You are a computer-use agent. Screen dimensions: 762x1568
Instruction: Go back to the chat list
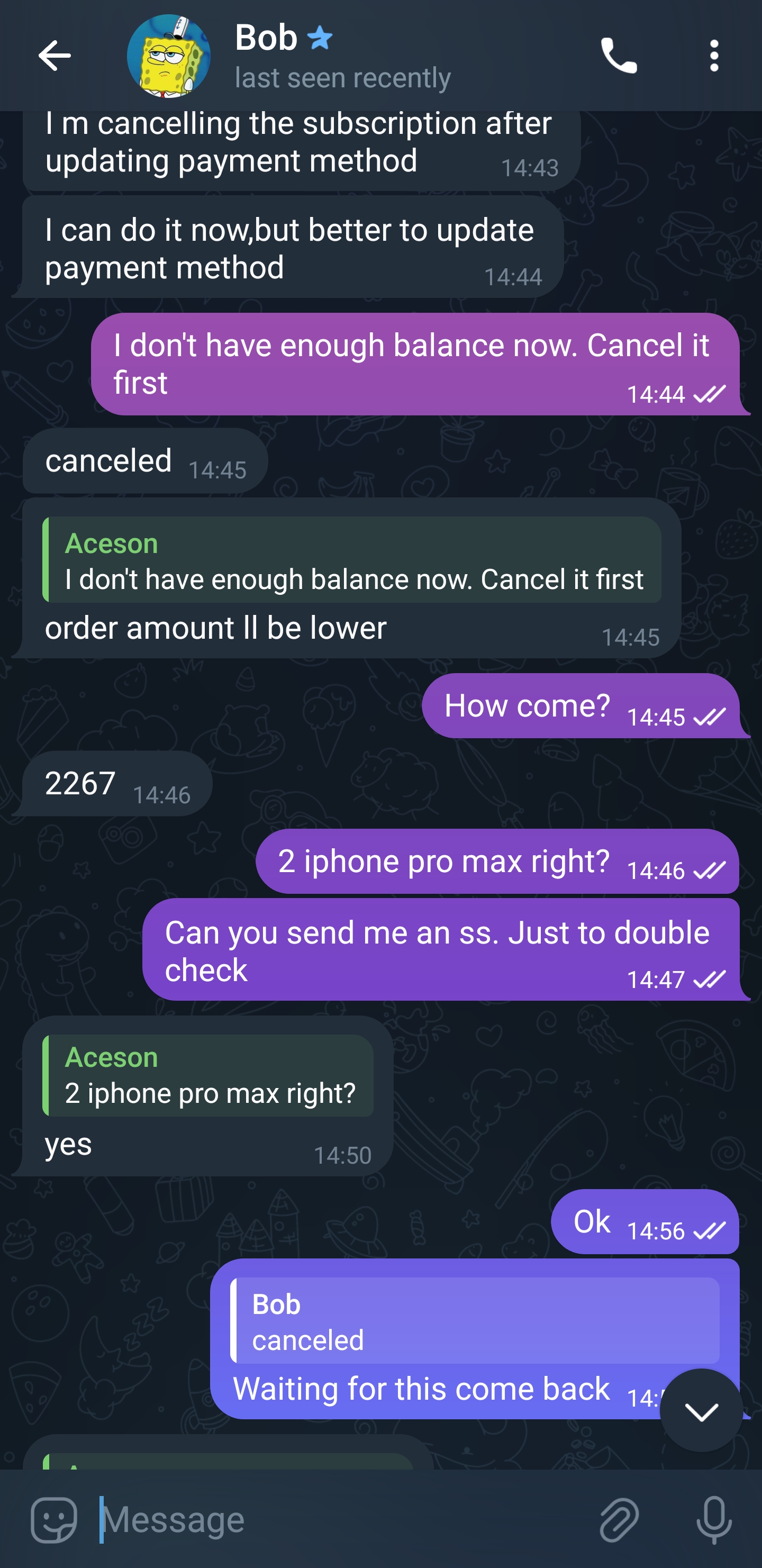coord(54,56)
